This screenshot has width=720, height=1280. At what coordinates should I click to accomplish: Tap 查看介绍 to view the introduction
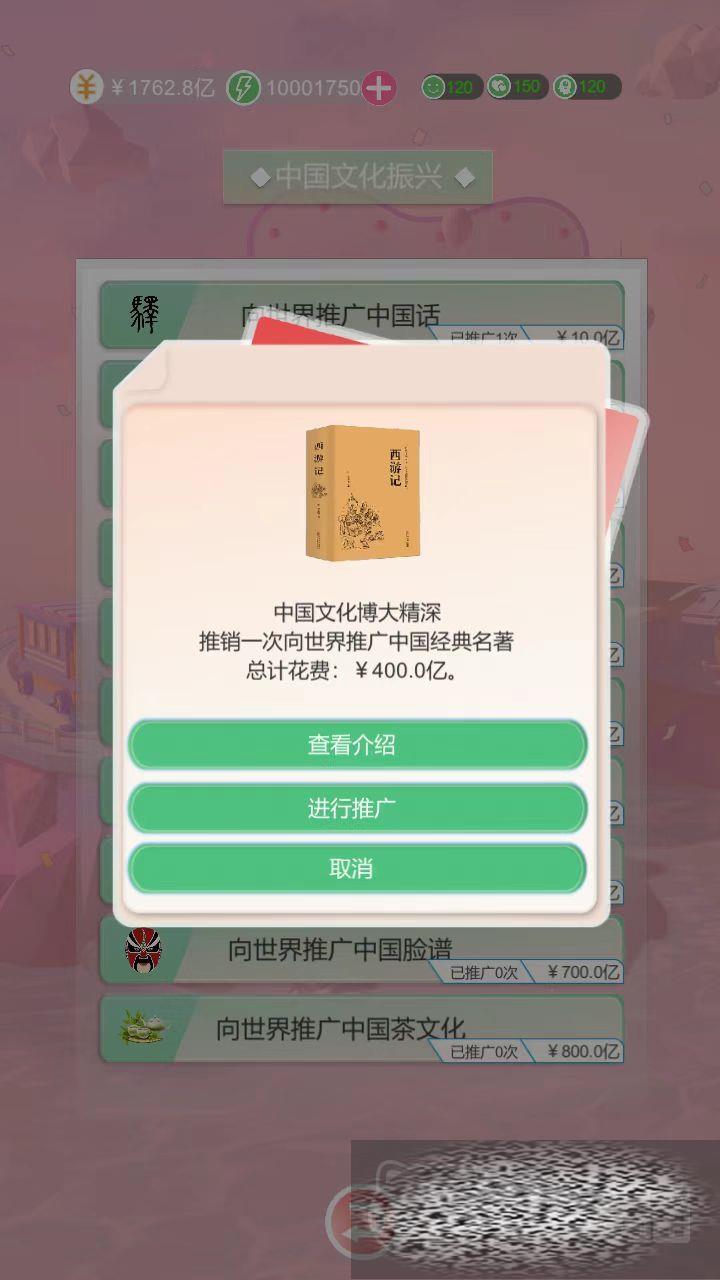[x=357, y=745]
